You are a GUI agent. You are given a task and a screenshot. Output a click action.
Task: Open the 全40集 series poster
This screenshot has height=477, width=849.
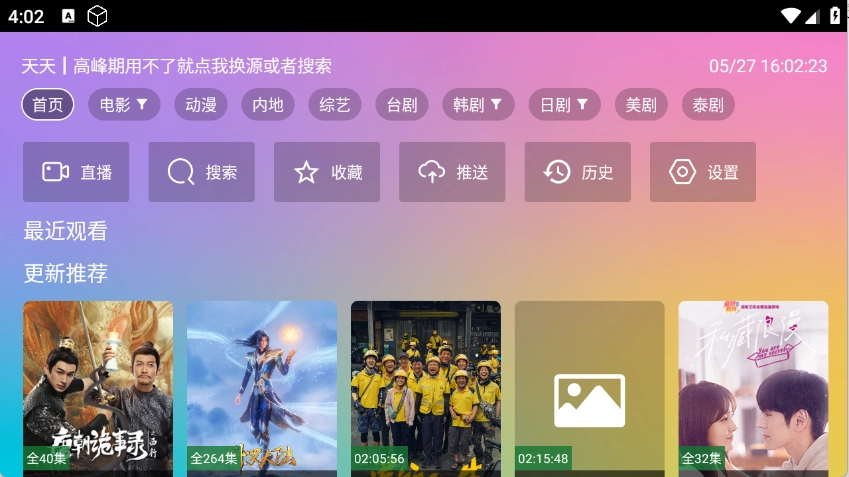(x=98, y=385)
